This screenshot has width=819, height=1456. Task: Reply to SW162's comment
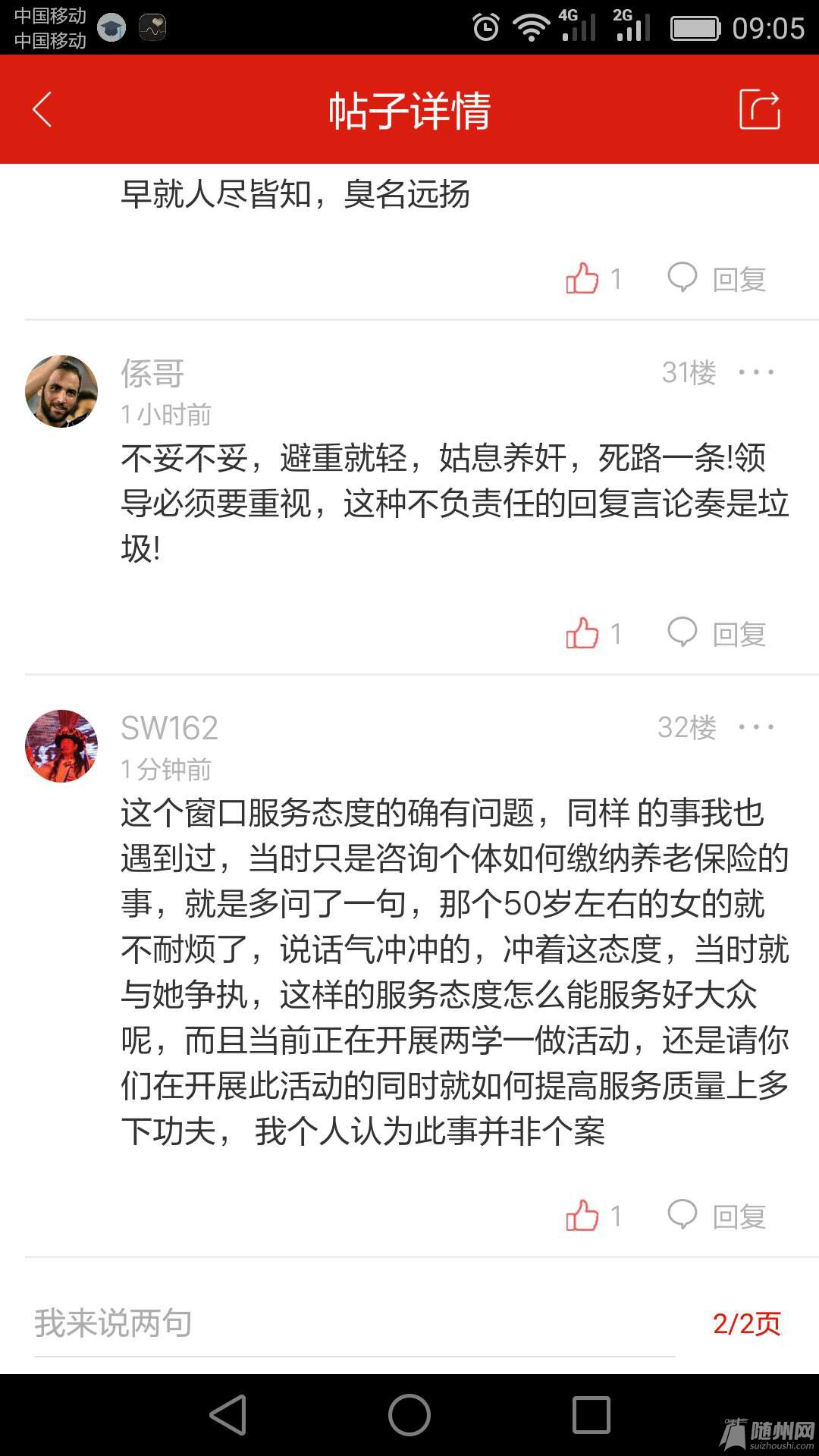pyautogui.click(x=717, y=1216)
